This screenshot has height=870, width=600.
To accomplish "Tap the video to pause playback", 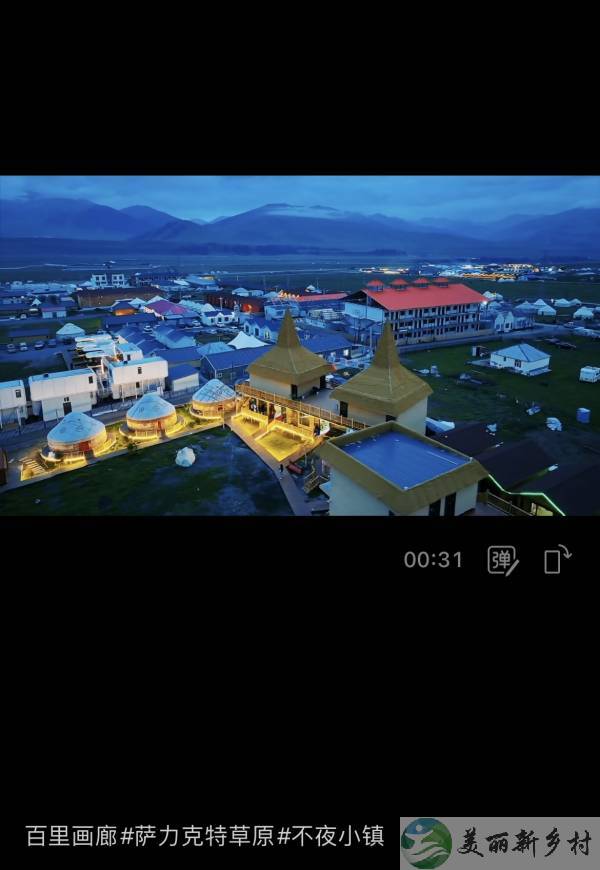I will [x=300, y=345].
